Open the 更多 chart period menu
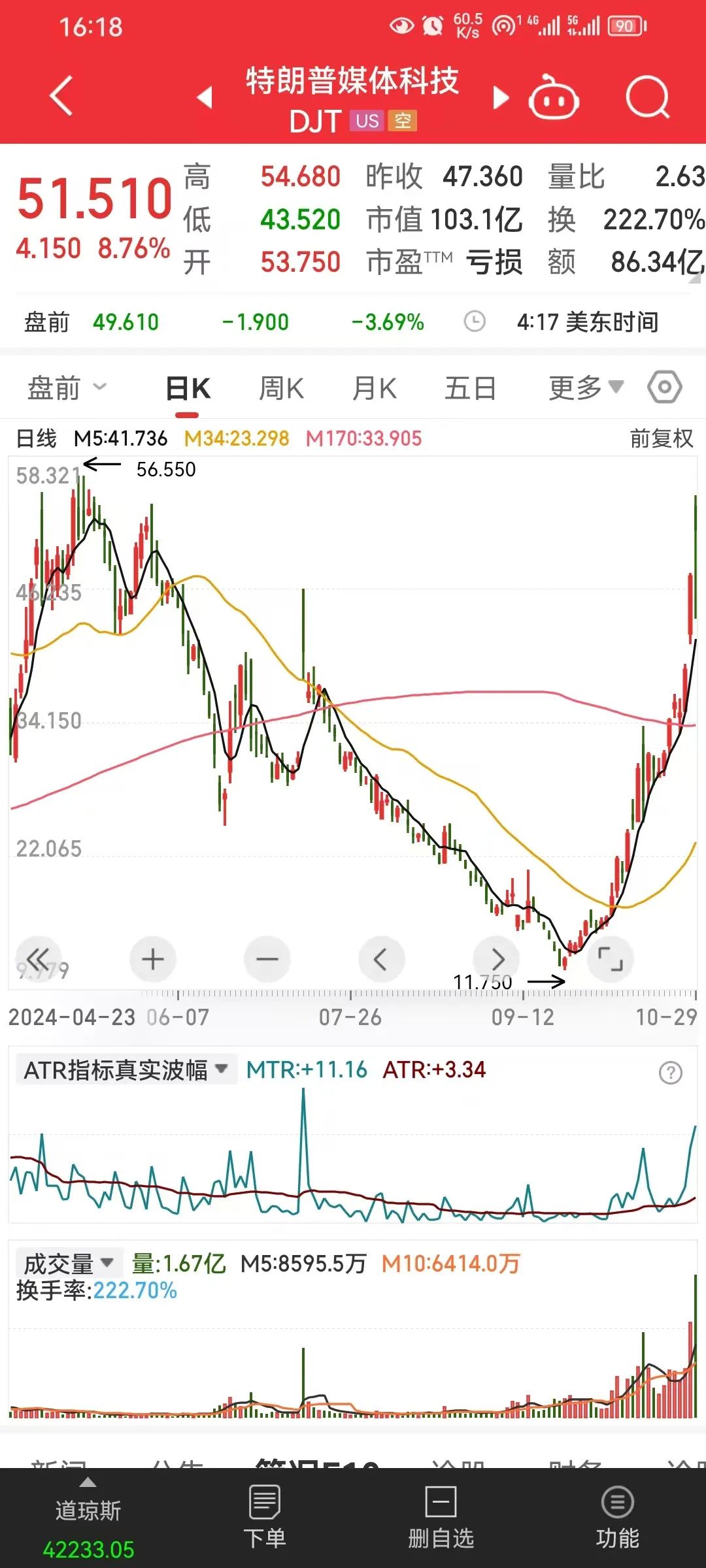706x1568 pixels. (x=586, y=388)
